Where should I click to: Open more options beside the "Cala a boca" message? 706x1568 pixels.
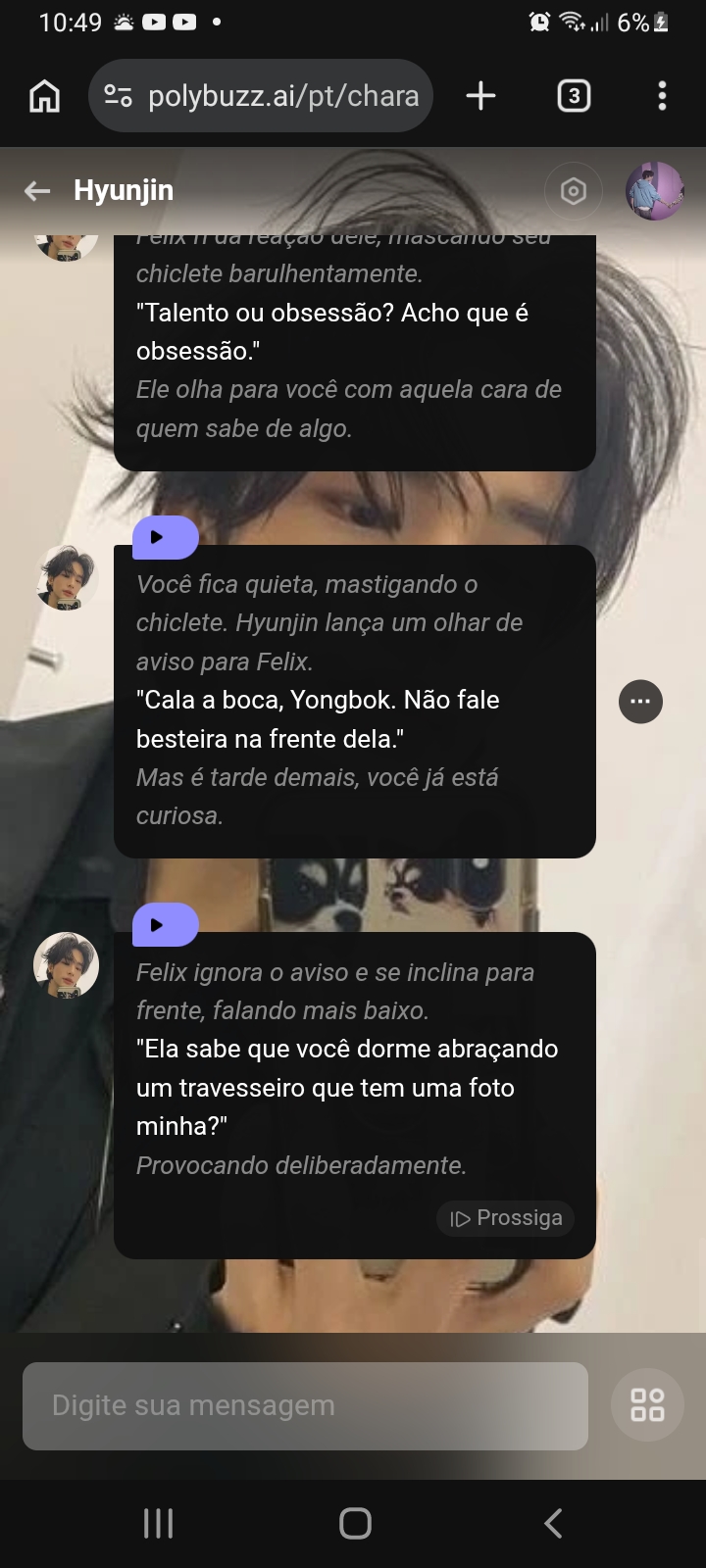640,702
